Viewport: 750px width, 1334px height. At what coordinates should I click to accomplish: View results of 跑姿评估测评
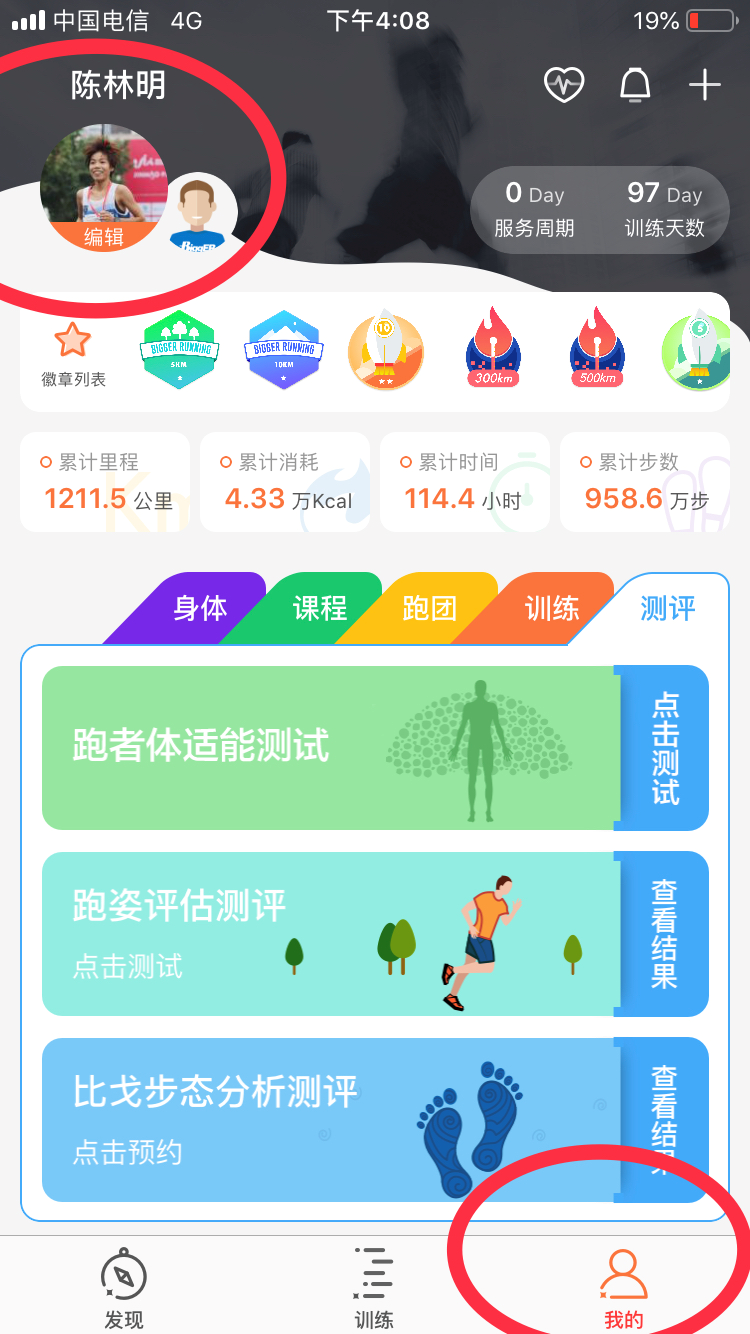[x=664, y=933]
